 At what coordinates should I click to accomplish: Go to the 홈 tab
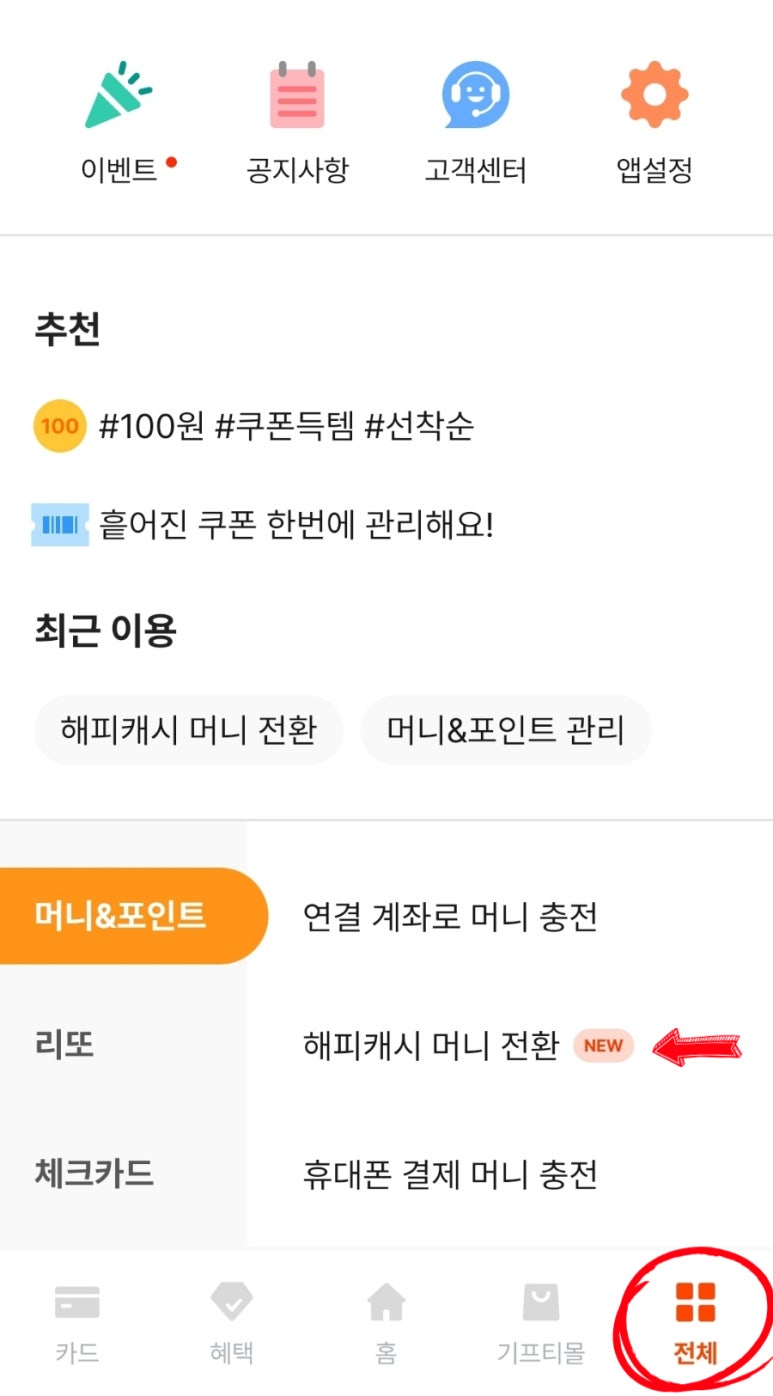386,1322
